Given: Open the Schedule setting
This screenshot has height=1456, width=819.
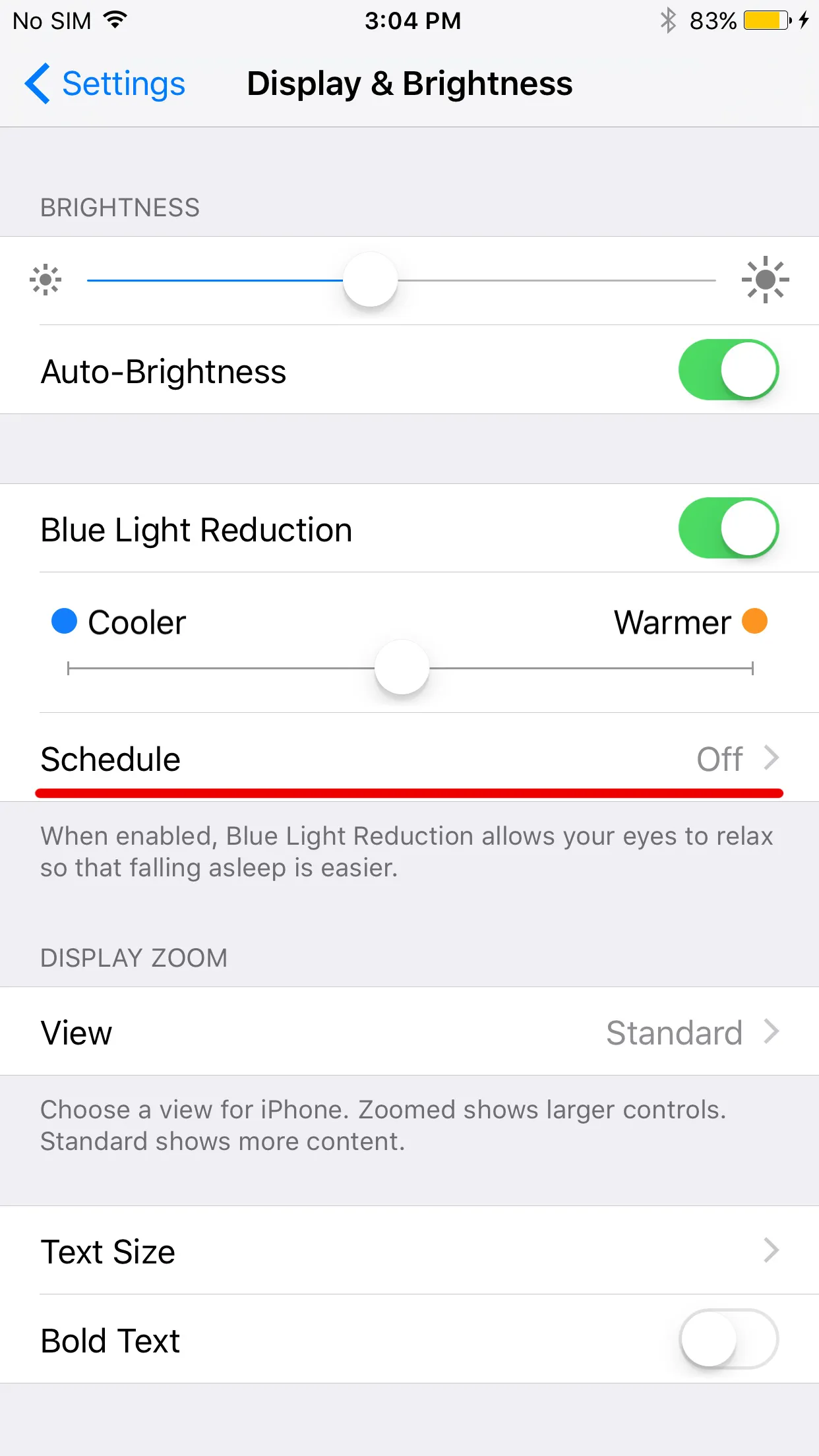Looking at the screenshot, I should point(409,758).
